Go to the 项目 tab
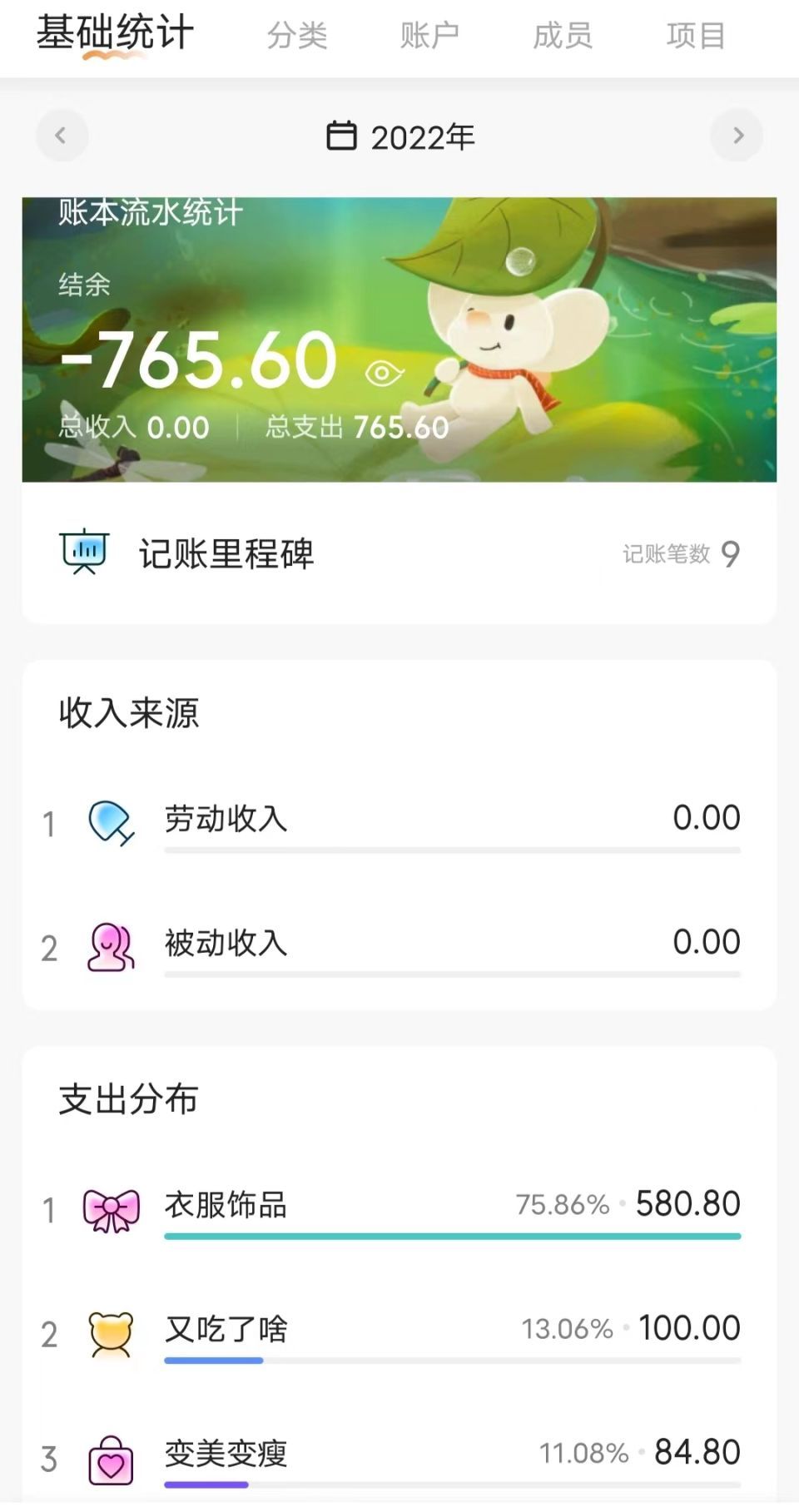This screenshot has width=799, height=1512. 696,36
